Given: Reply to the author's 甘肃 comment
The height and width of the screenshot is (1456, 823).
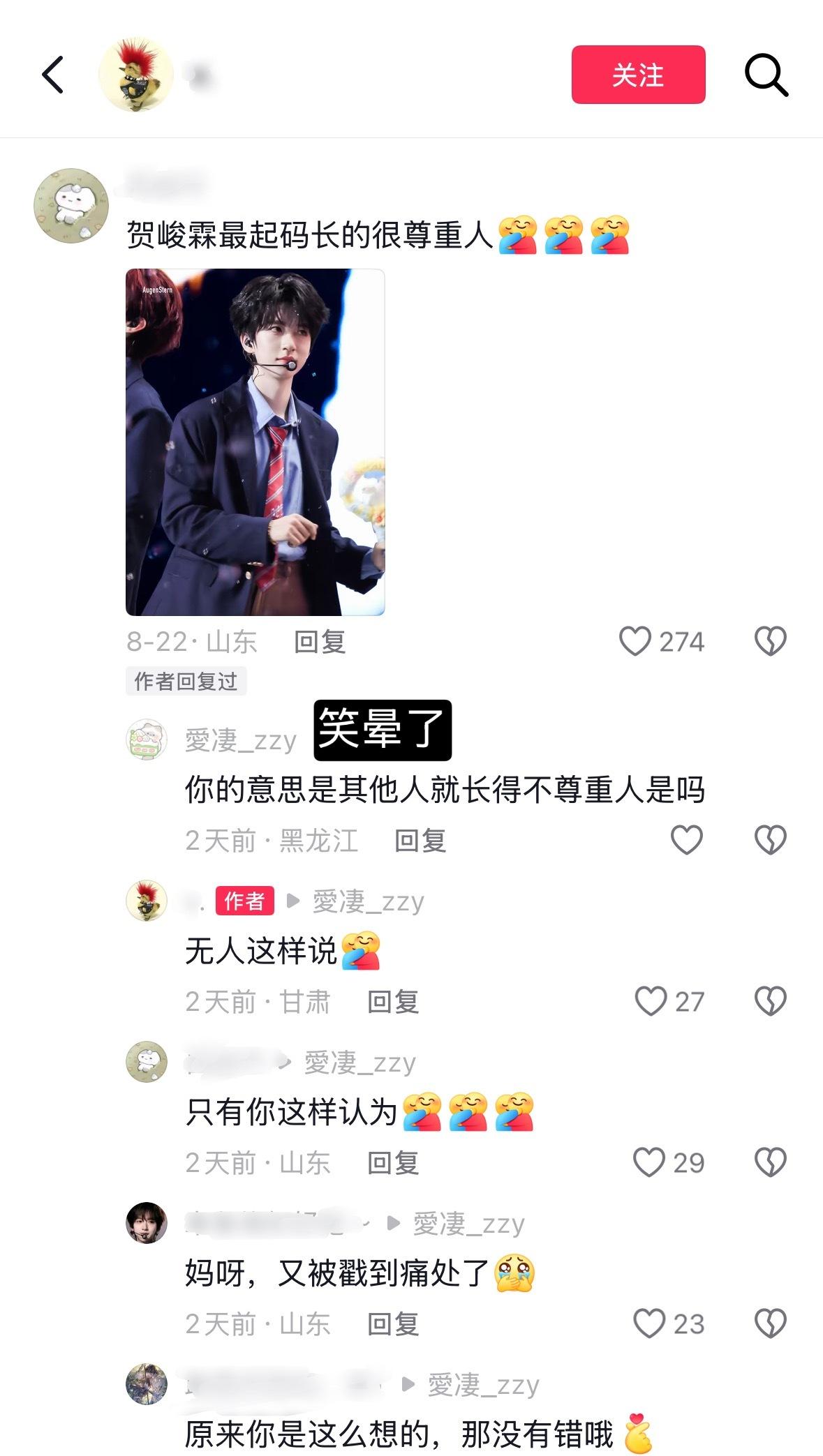Looking at the screenshot, I should click(x=393, y=1002).
